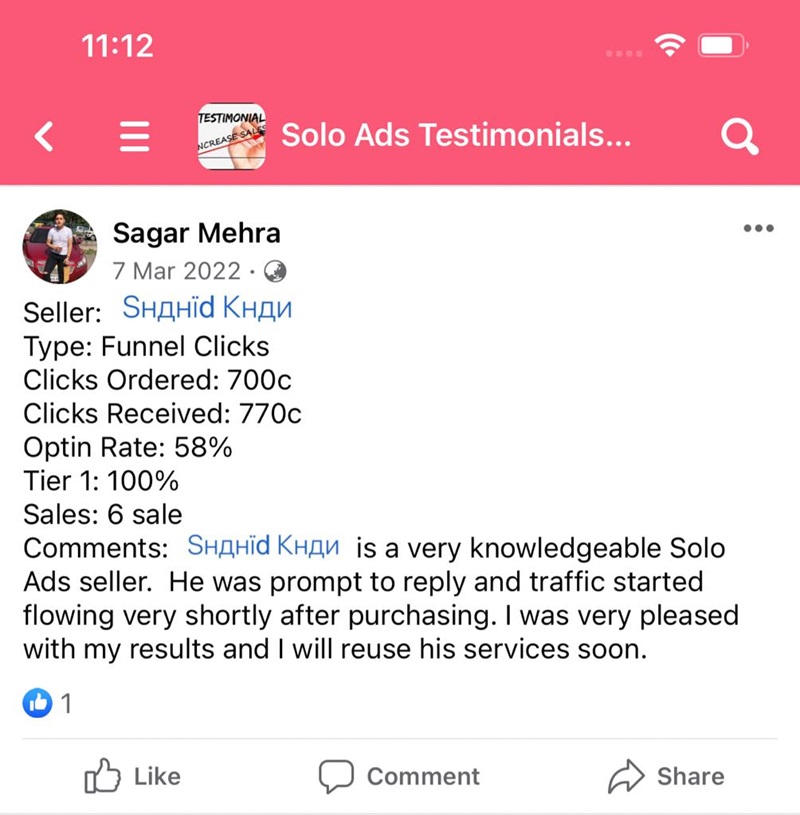Screen dimensions: 800x815
Task: Open Solo Ads Testimonials group page
Action: [455, 136]
